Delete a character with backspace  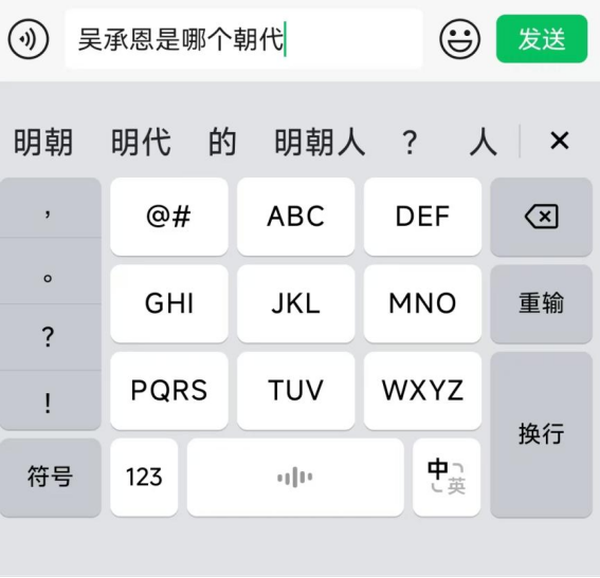pos(541,217)
